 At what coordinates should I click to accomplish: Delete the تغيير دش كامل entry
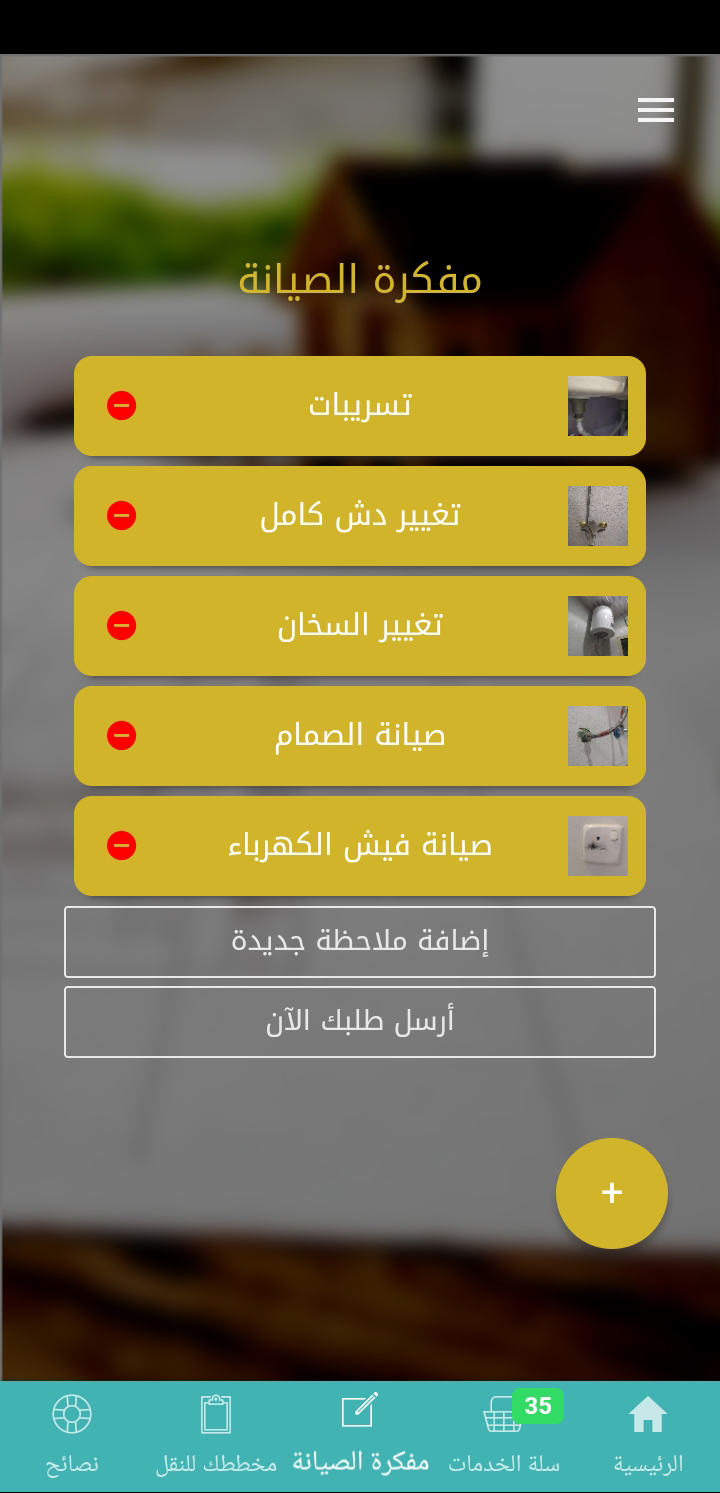(x=122, y=516)
